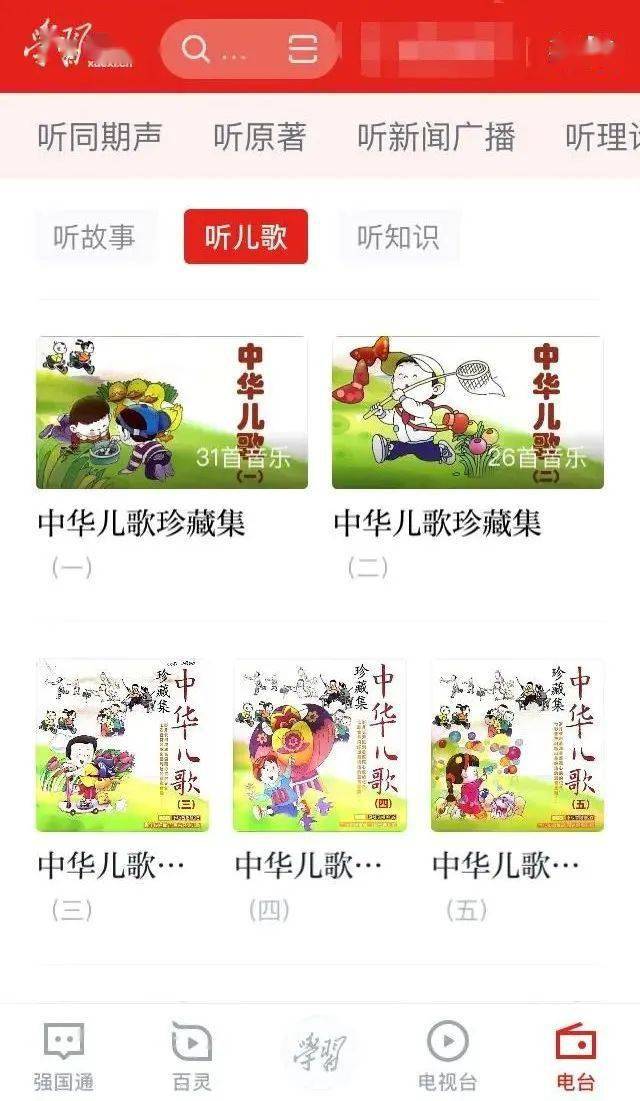
Task: Switch to the 听新闻广播 tab
Action: 436,137
